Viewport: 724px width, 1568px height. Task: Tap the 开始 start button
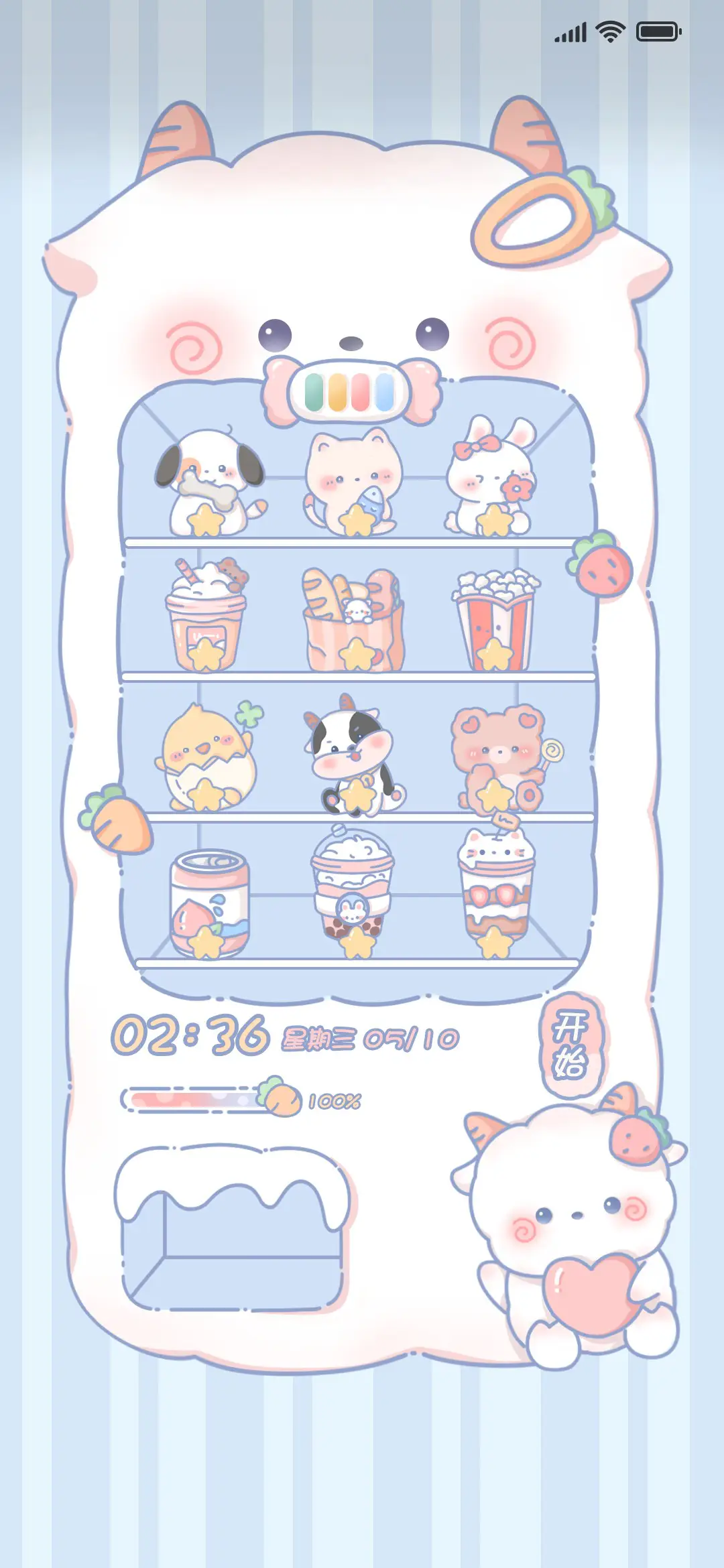tap(570, 1045)
